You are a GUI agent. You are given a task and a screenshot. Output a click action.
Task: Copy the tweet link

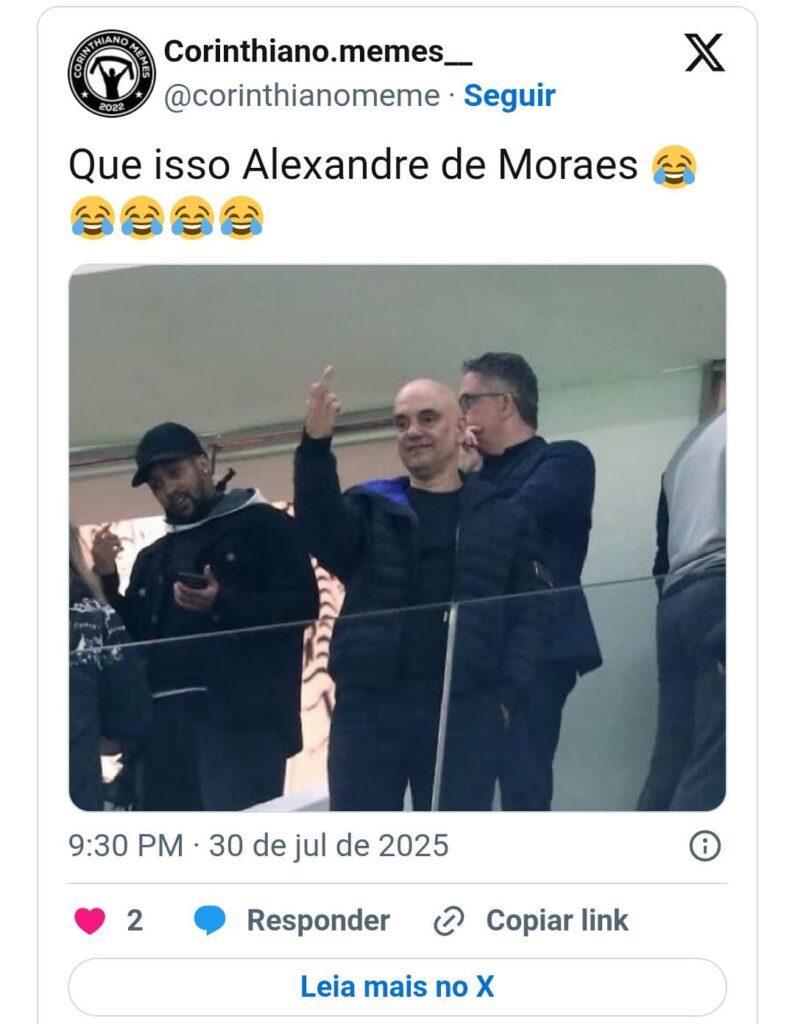[531, 920]
